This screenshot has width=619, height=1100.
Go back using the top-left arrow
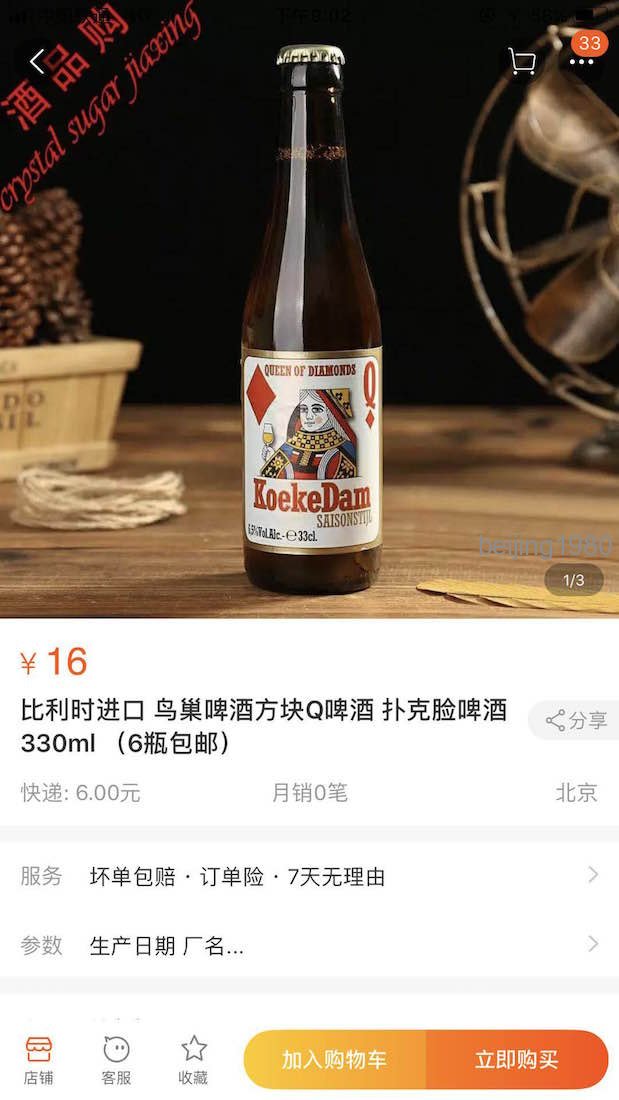point(37,61)
